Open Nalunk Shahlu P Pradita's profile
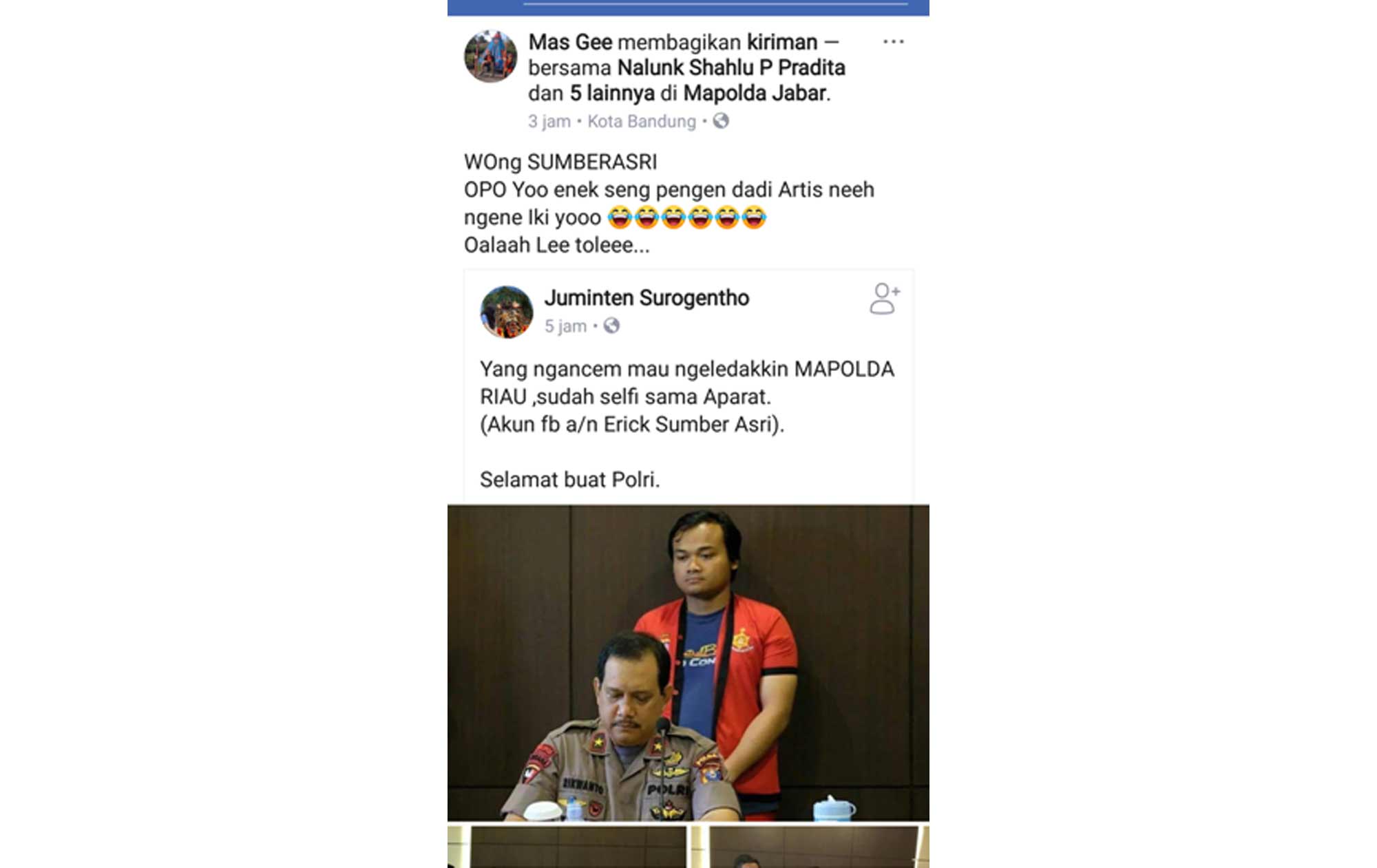 click(x=730, y=67)
